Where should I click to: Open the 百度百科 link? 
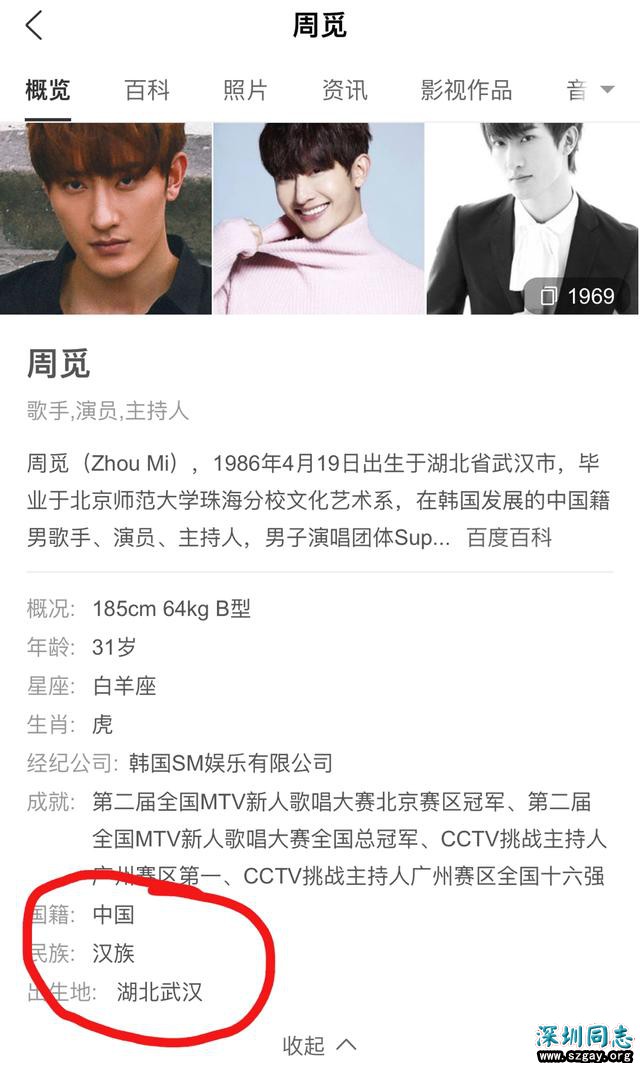[x=510, y=537]
